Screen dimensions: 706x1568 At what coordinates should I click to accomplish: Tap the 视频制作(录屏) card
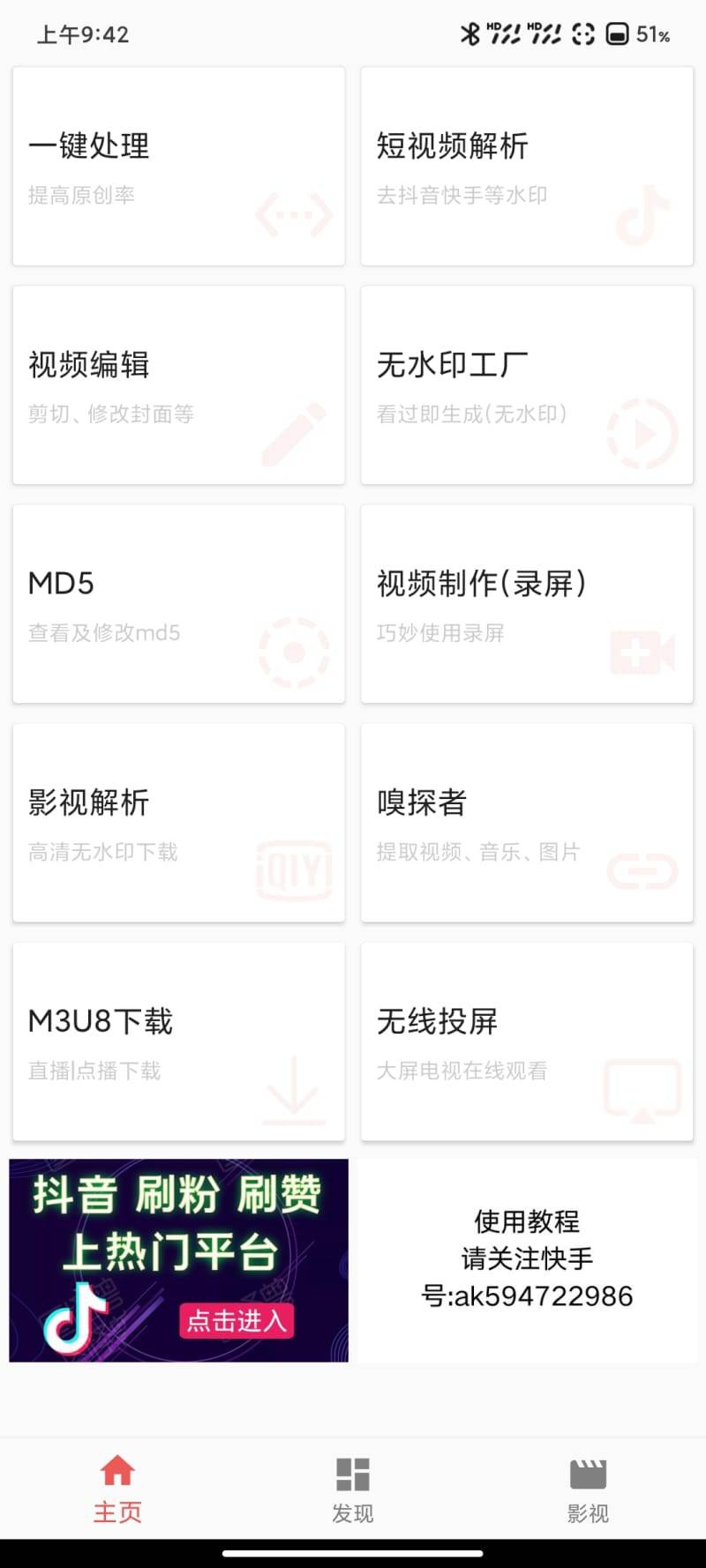527,604
